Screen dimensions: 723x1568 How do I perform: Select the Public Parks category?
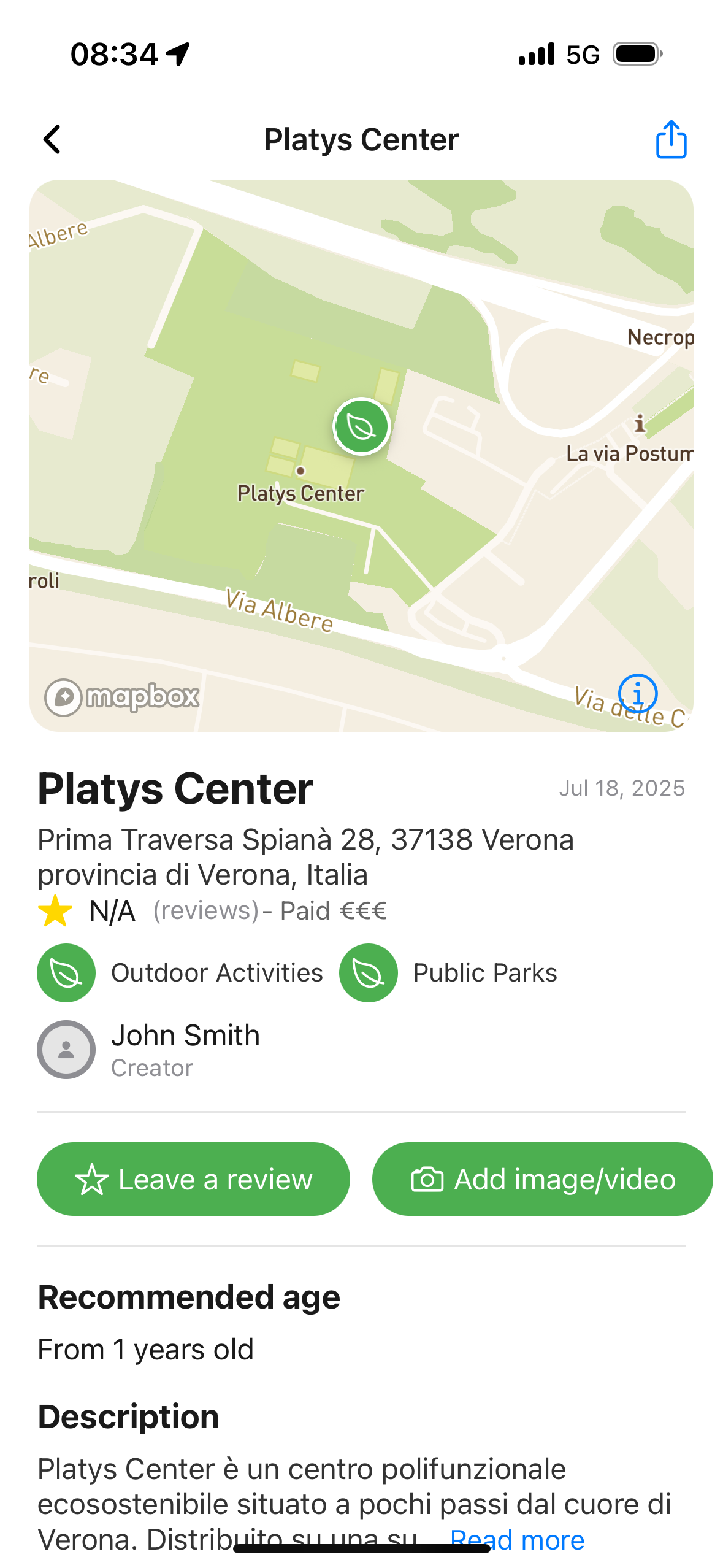[448, 973]
